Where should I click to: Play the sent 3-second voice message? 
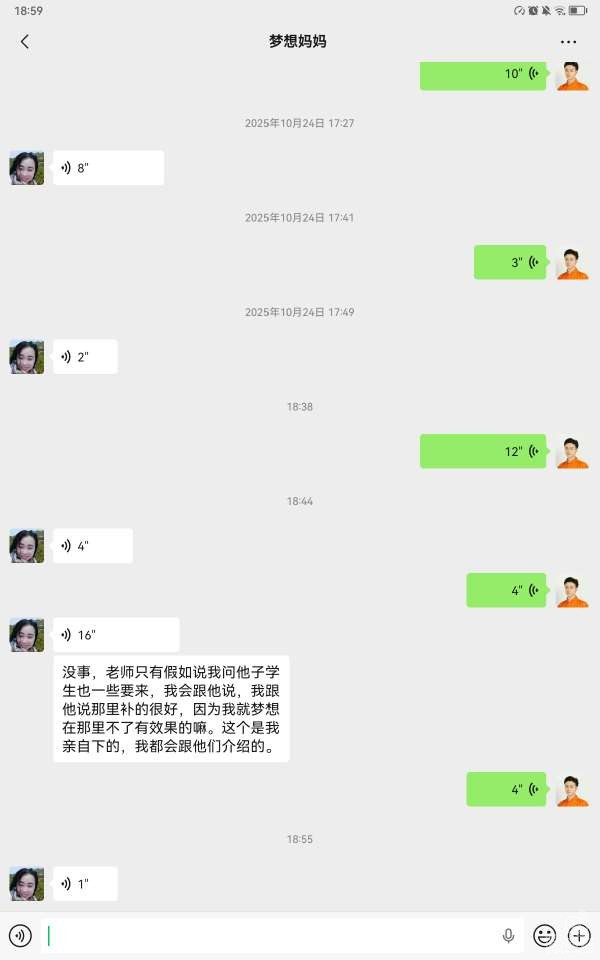pyautogui.click(x=510, y=262)
